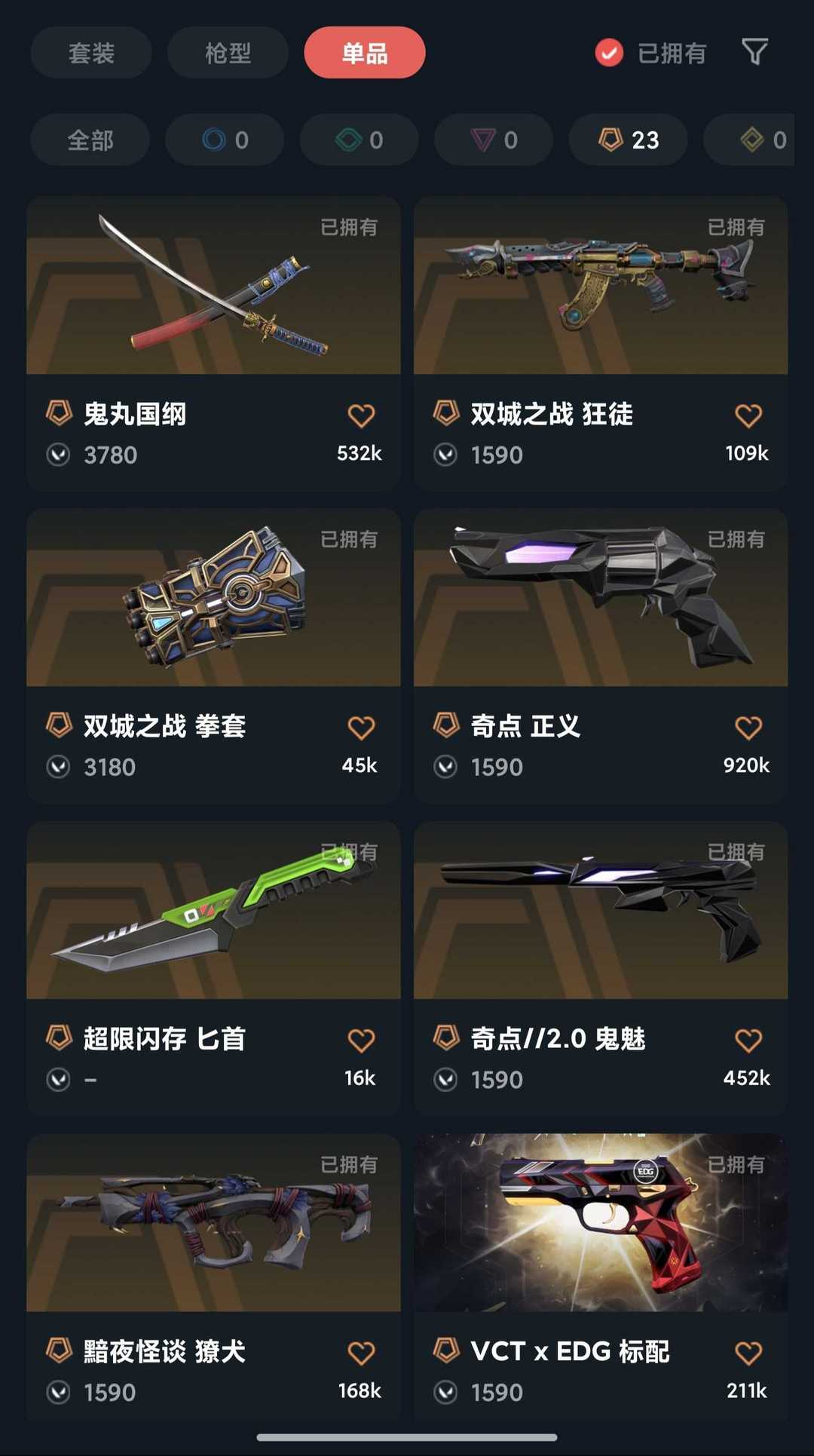This screenshot has height=1456, width=814.
Task: Filter by the orange tier chip showing 23
Action: pos(629,139)
